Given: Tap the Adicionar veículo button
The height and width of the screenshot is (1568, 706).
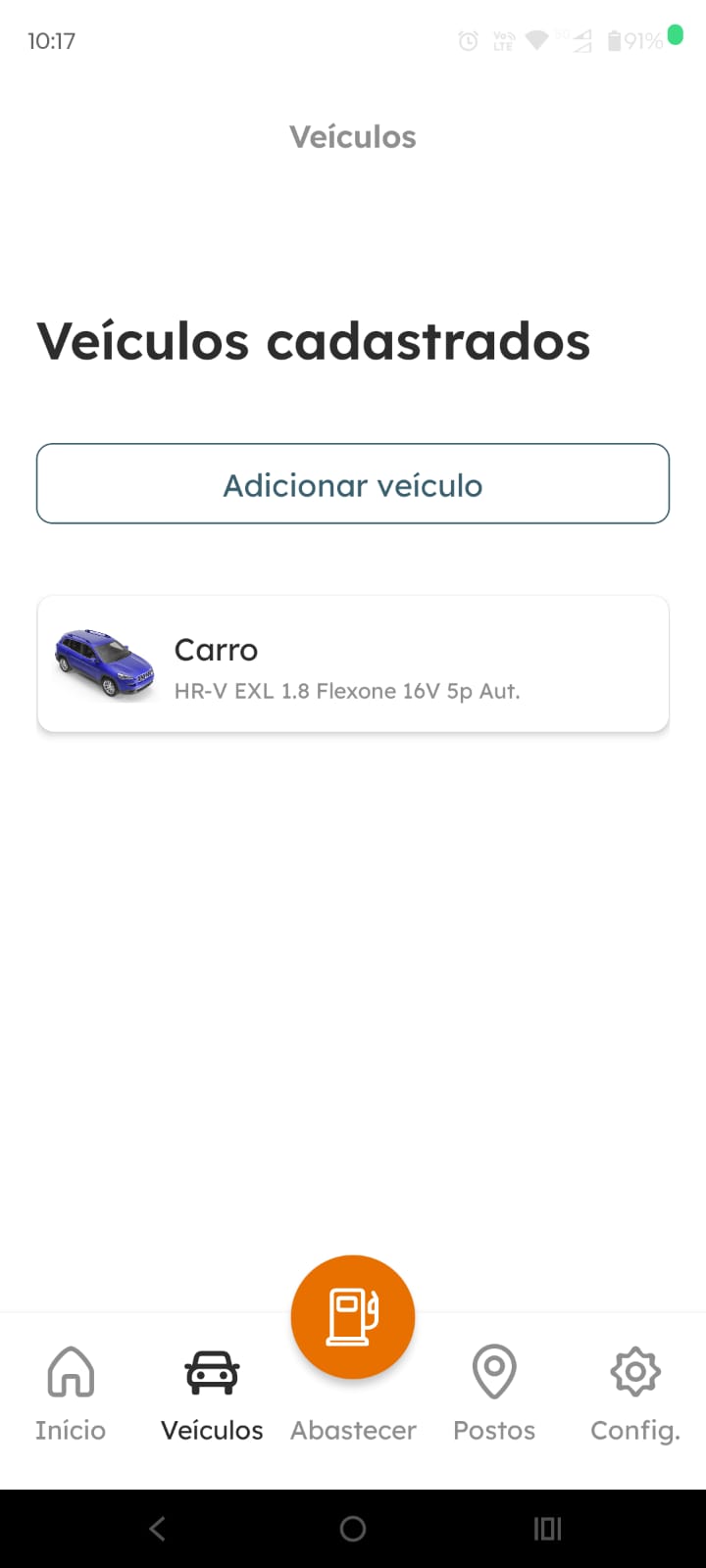Looking at the screenshot, I should 353,483.
